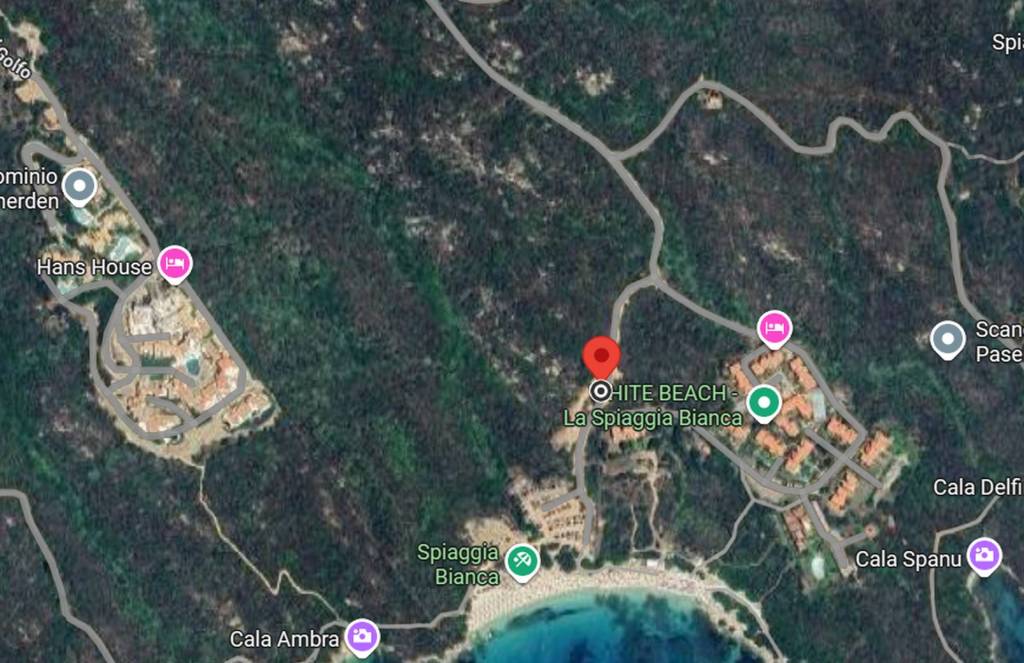1024x663 pixels.
Task: Tap the grey Condominio pin
Action: coord(79,185)
